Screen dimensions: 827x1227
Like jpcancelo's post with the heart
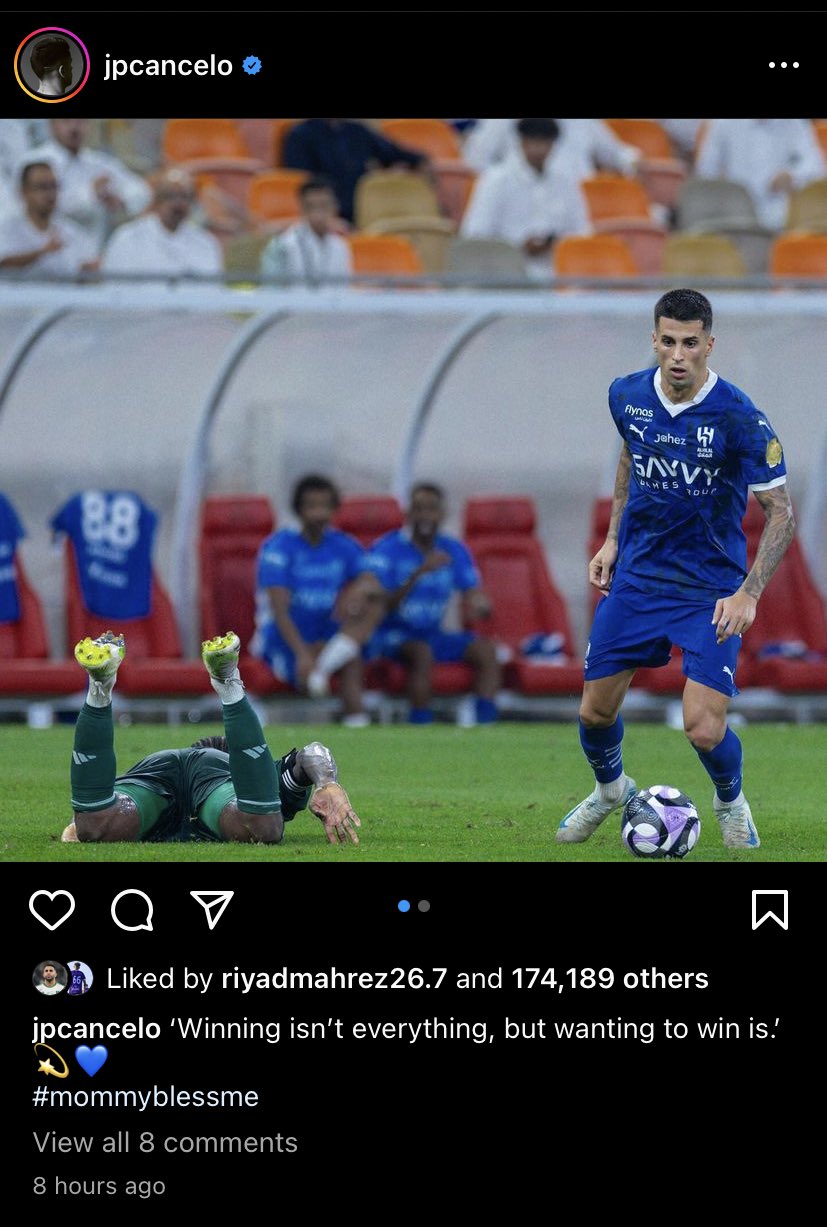(x=52, y=909)
